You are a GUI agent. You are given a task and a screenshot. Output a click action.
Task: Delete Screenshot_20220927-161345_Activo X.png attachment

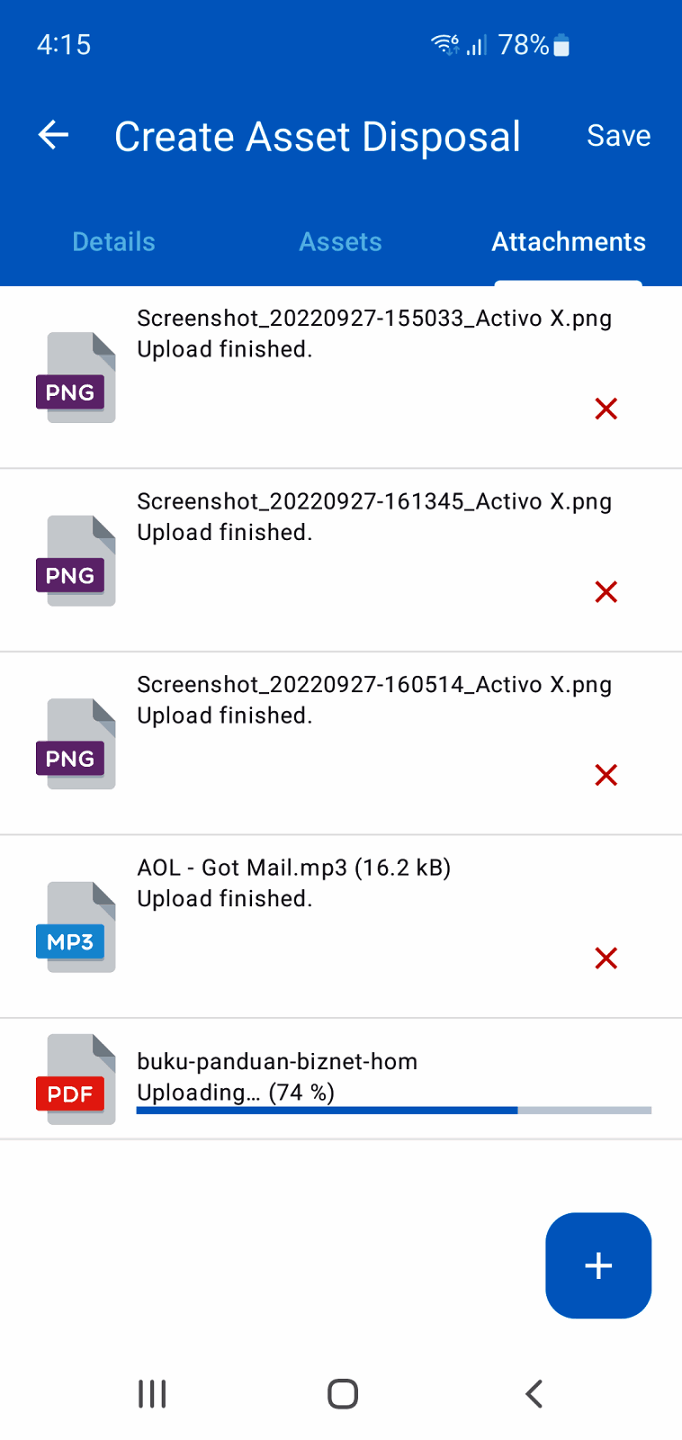pyautogui.click(x=606, y=592)
